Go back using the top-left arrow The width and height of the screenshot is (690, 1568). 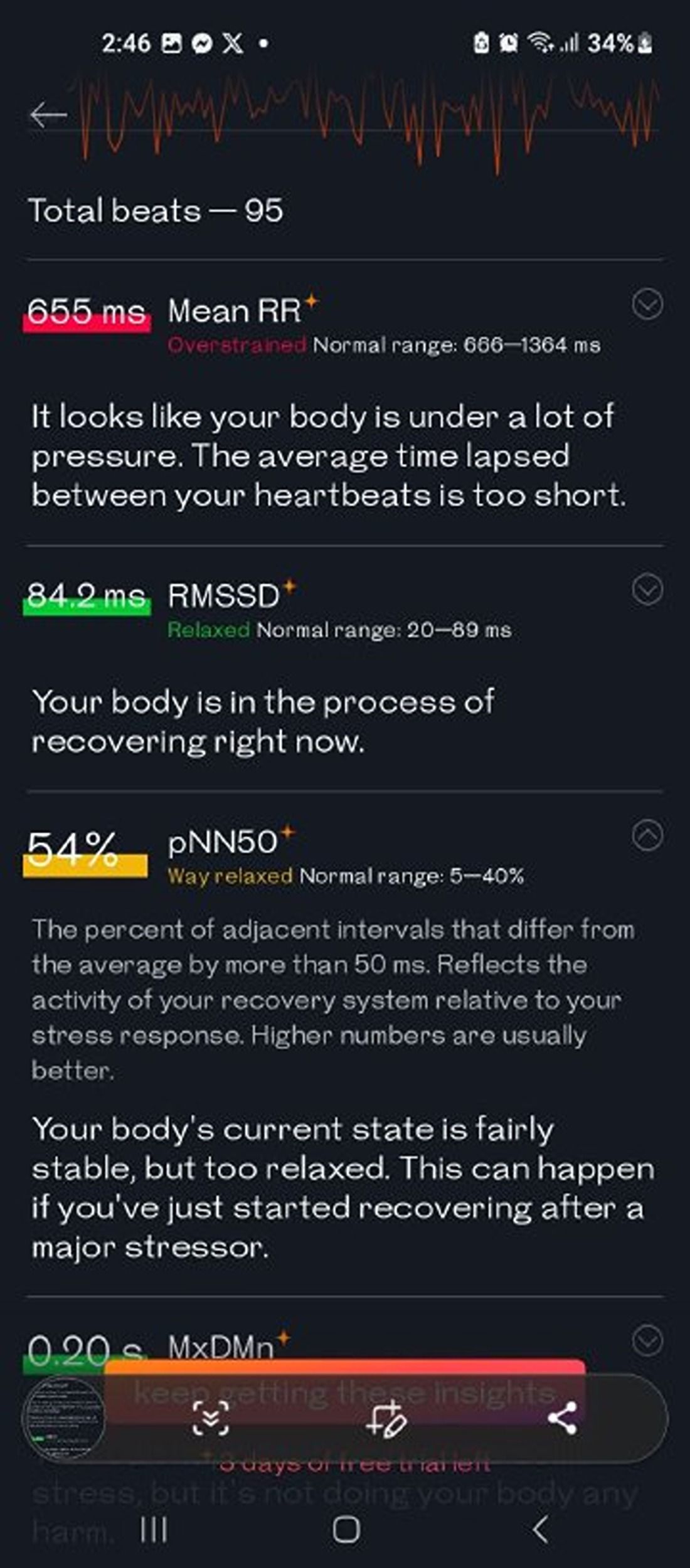[x=48, y=115]
